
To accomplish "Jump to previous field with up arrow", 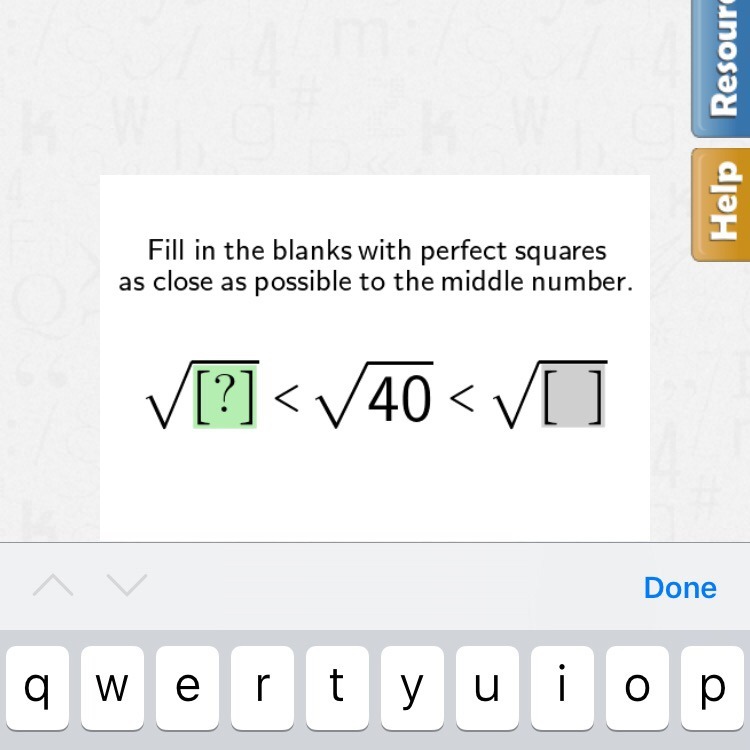I will (53, 585).
